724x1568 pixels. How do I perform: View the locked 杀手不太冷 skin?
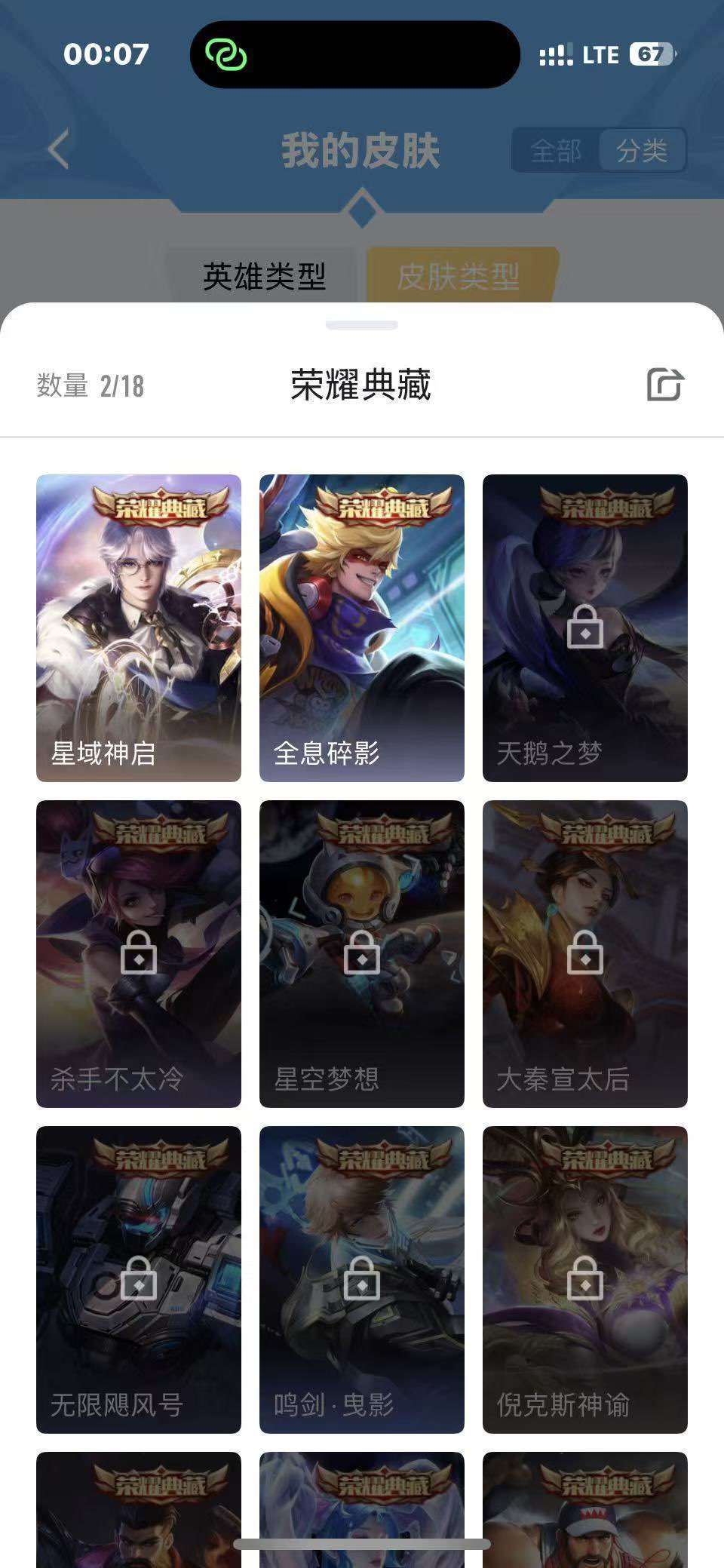pyautogui.click(x=139, y=953)
